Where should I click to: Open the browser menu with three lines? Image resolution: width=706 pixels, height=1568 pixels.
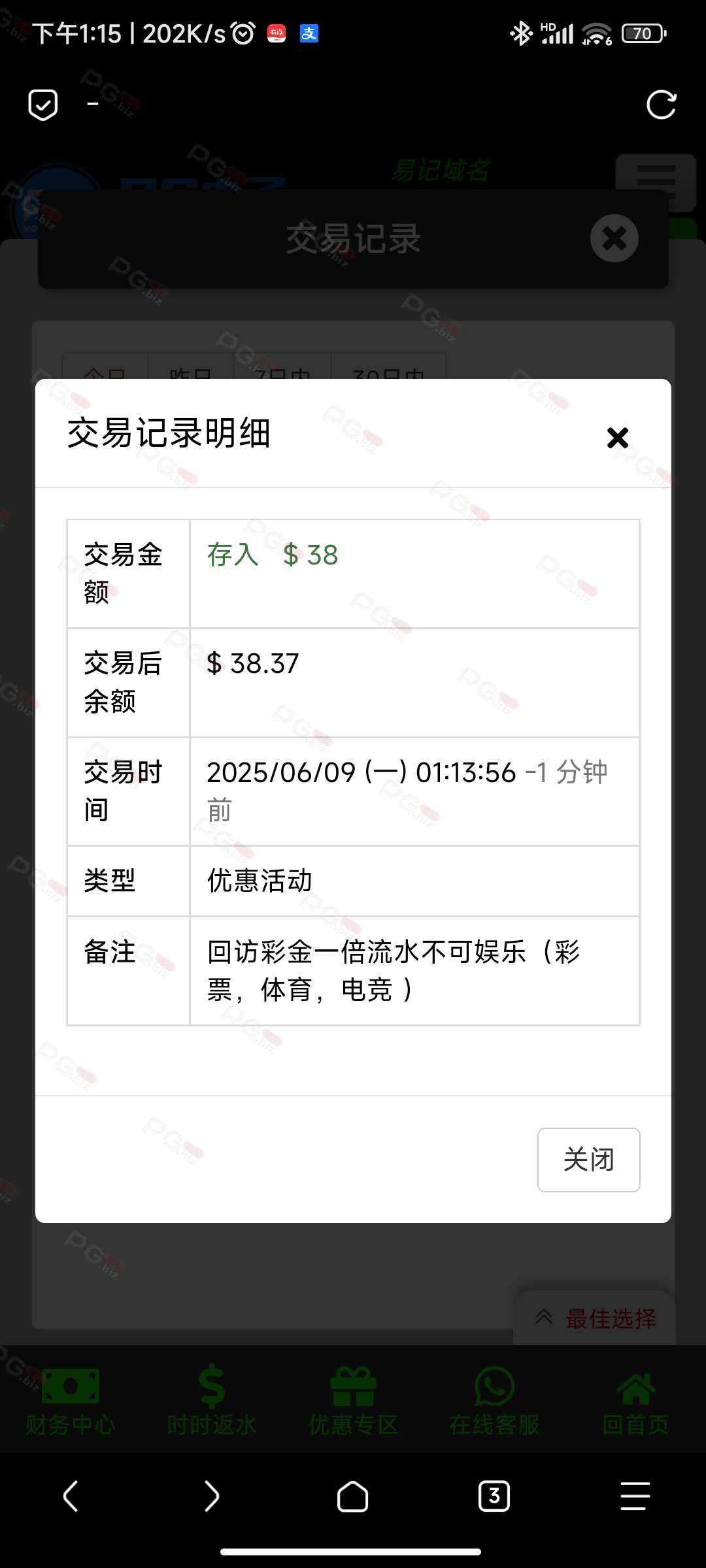click(x=635, y=1496)
